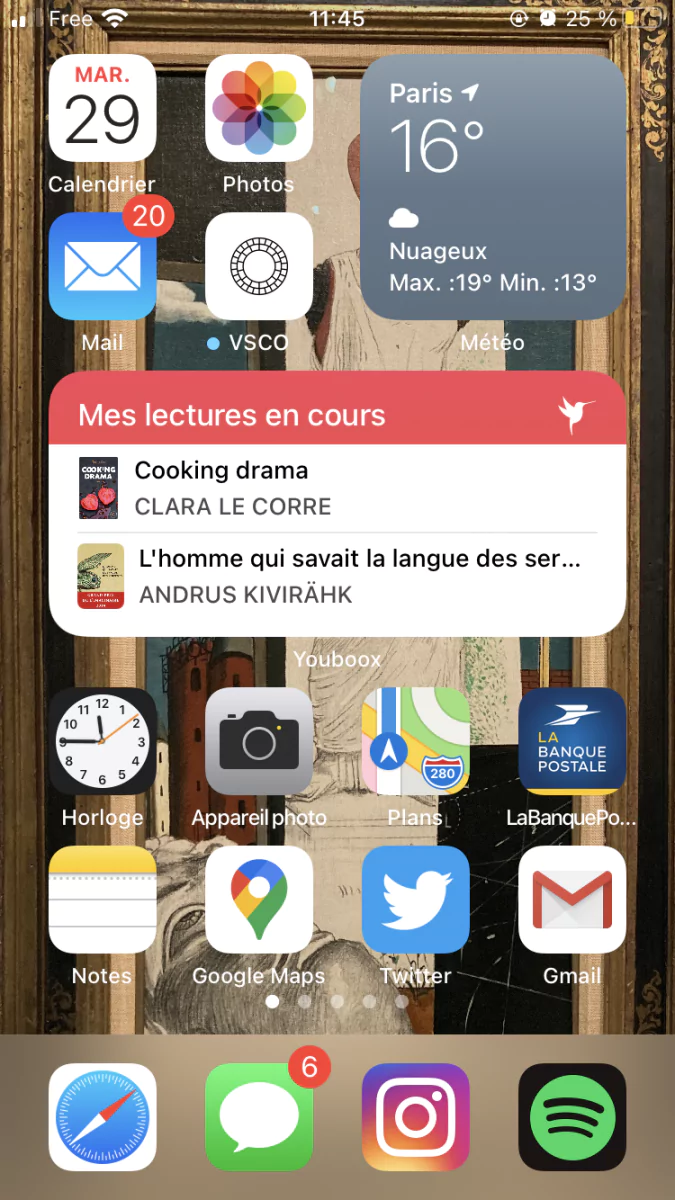The width and height of the screenshot is (675, 1200).
Task: Open the Paris Météo widget
Action: coord(493,187)
